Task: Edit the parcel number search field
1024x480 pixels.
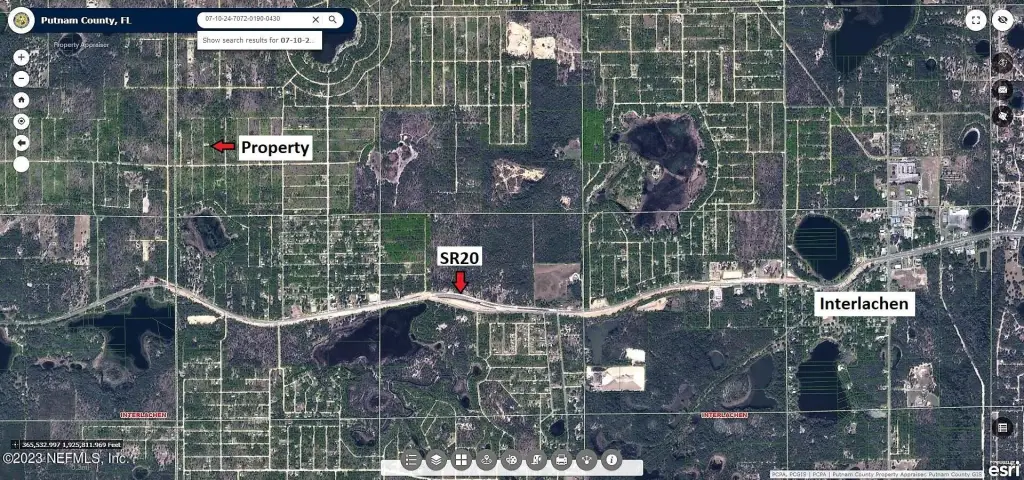Action: point(255,19)
